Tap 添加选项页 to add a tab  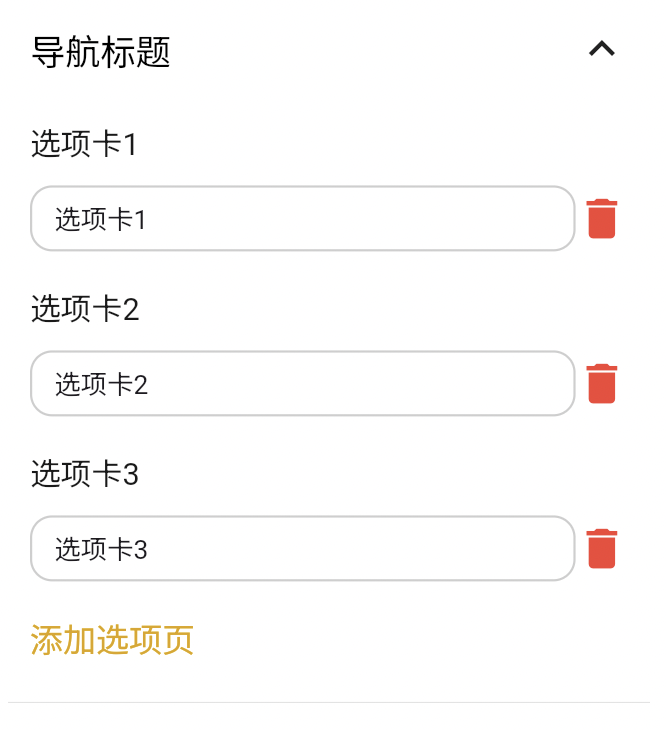pos(112,640)
